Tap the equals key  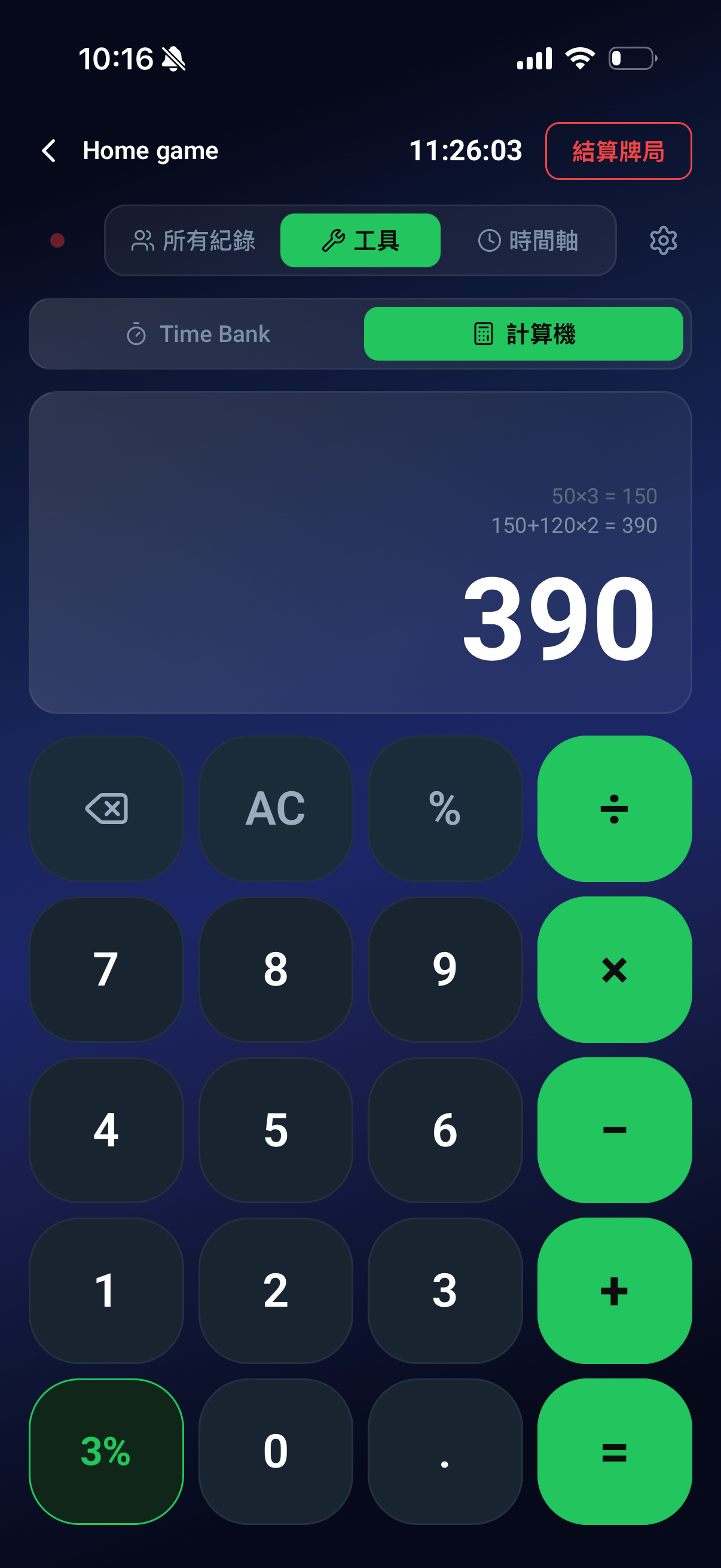click(615, 1451)
